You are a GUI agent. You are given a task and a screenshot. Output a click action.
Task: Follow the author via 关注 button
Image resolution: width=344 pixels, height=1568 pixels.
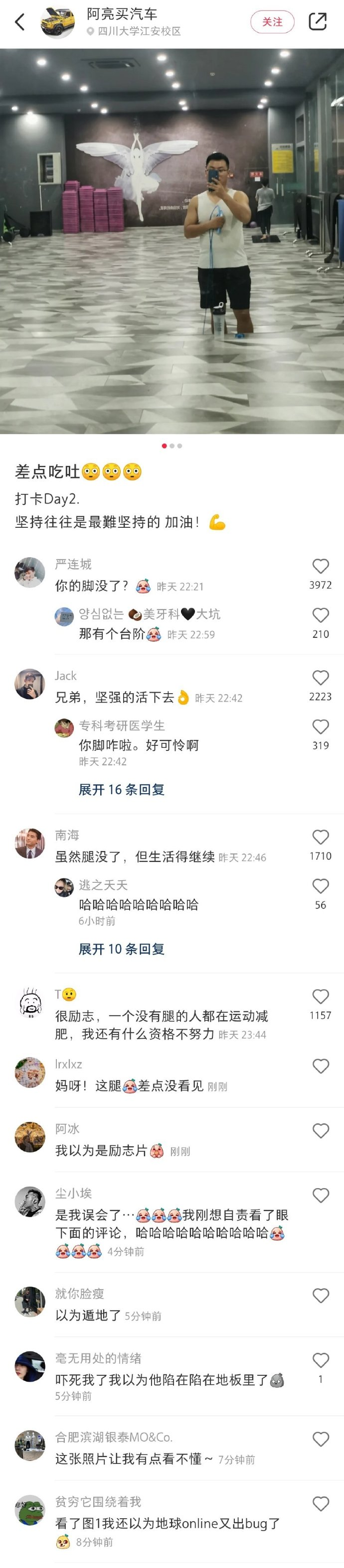pyautogui.click(x=272, y=22)
